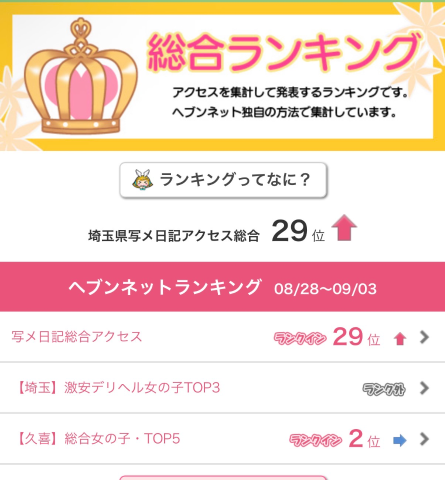445x480 pixels.
Task: Open 【埼玉】激安デリヘル女の子TOP3 row
Action: pyautogui.click(x=222, y=388)
